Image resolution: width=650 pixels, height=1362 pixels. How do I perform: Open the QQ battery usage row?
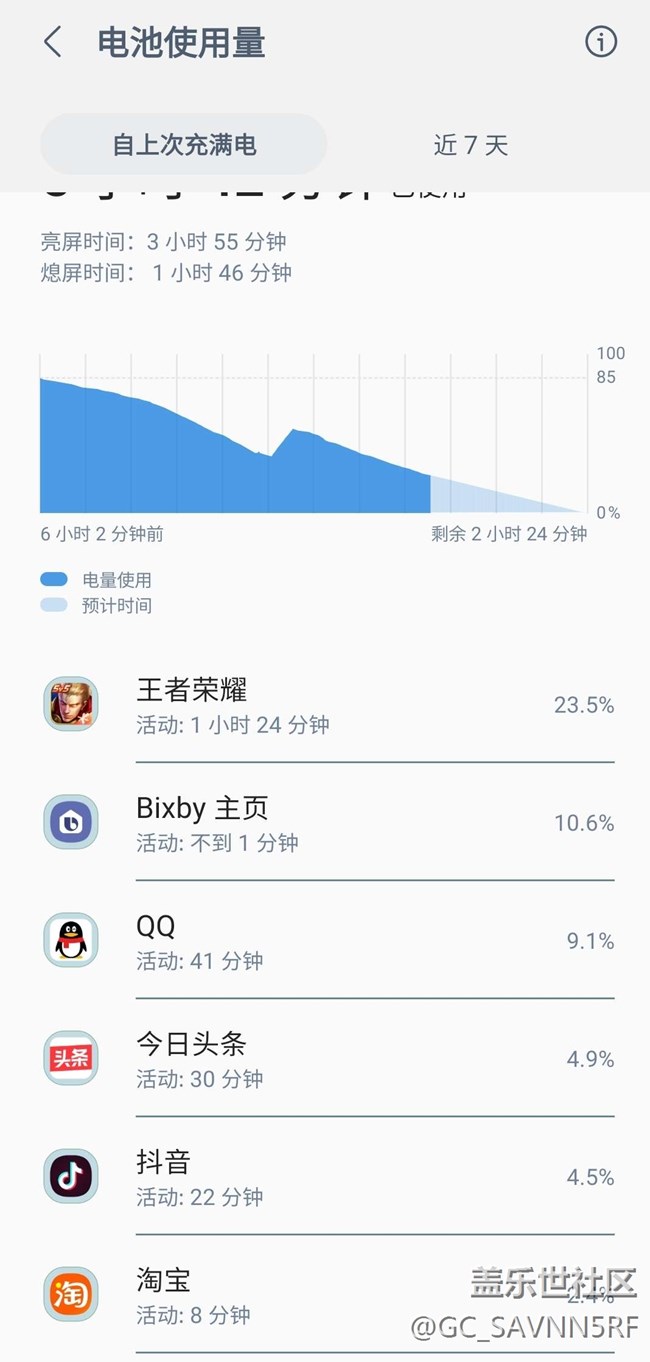click(x=330, y=941)
